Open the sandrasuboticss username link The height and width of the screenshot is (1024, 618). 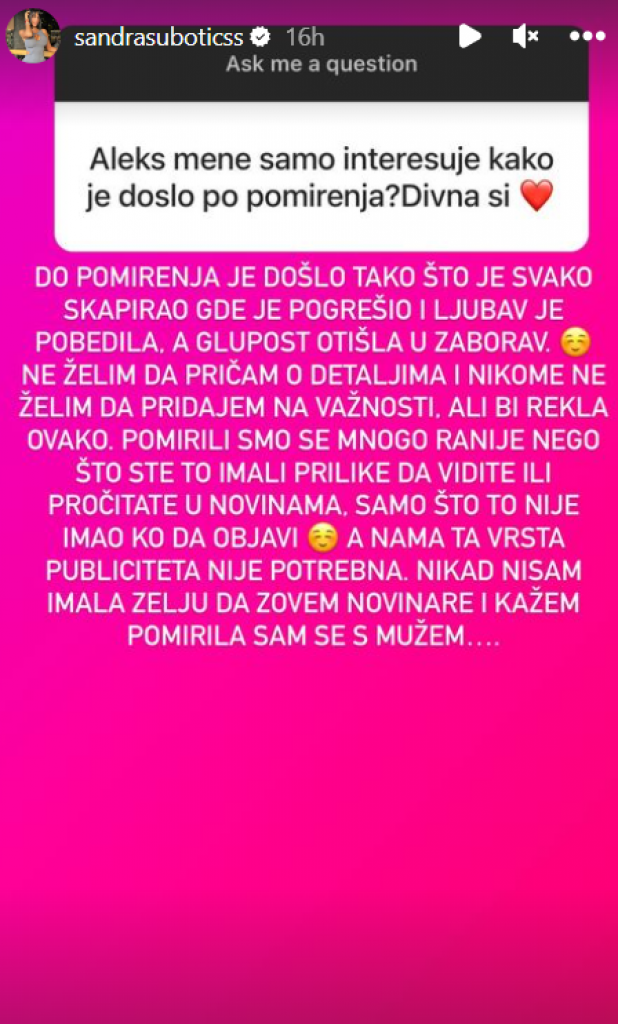pos(159,37)
